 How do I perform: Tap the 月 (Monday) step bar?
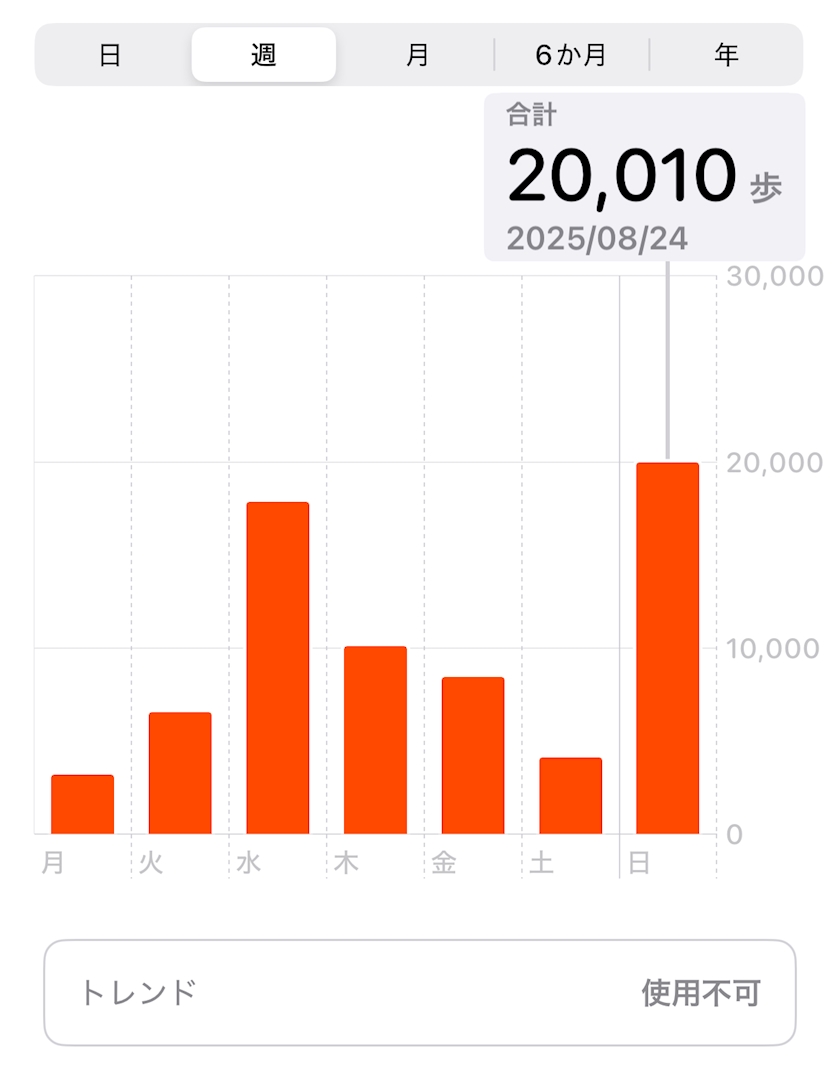click(x=82, y=805)
